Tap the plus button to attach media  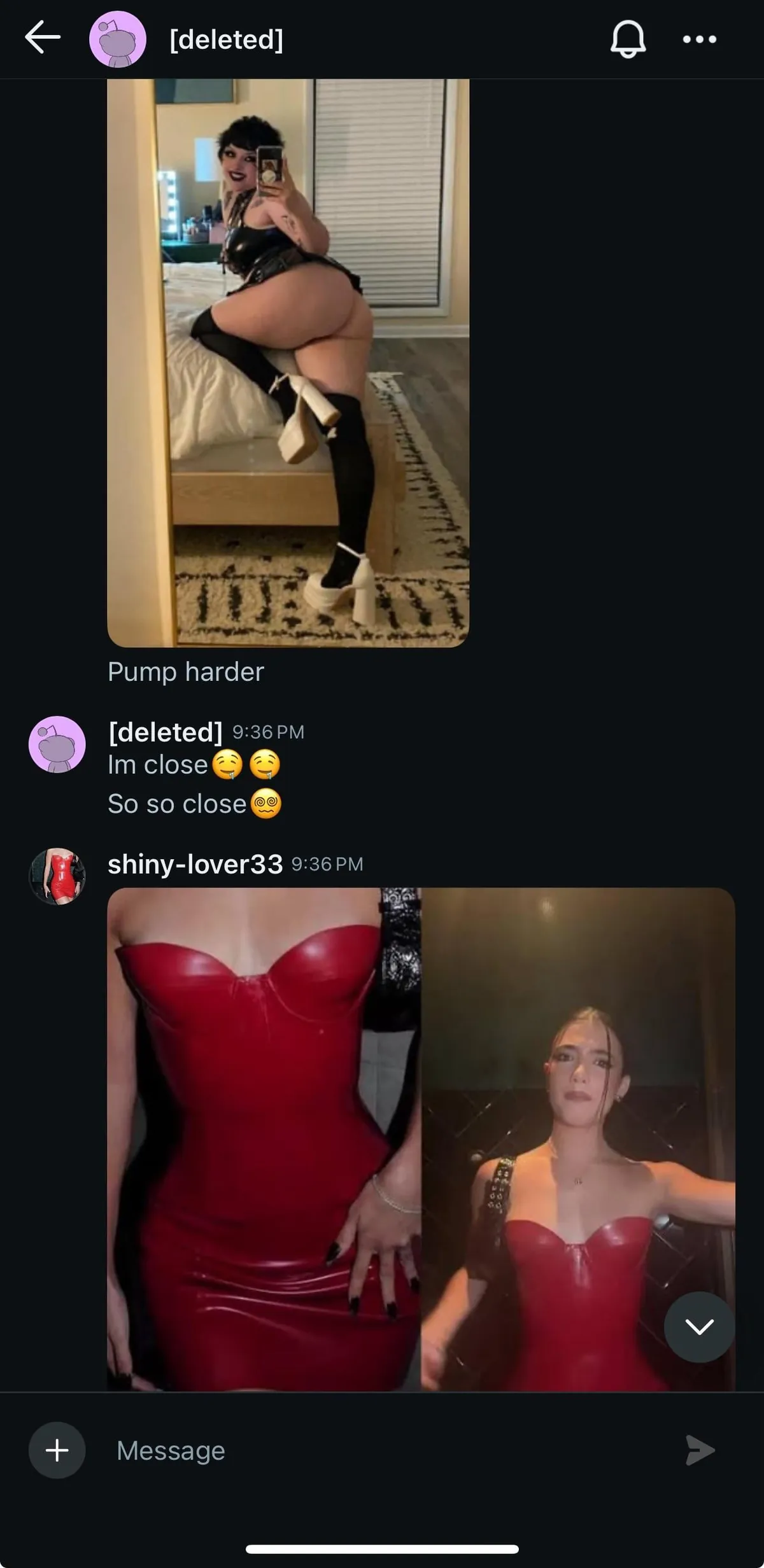pos(57,1450)
